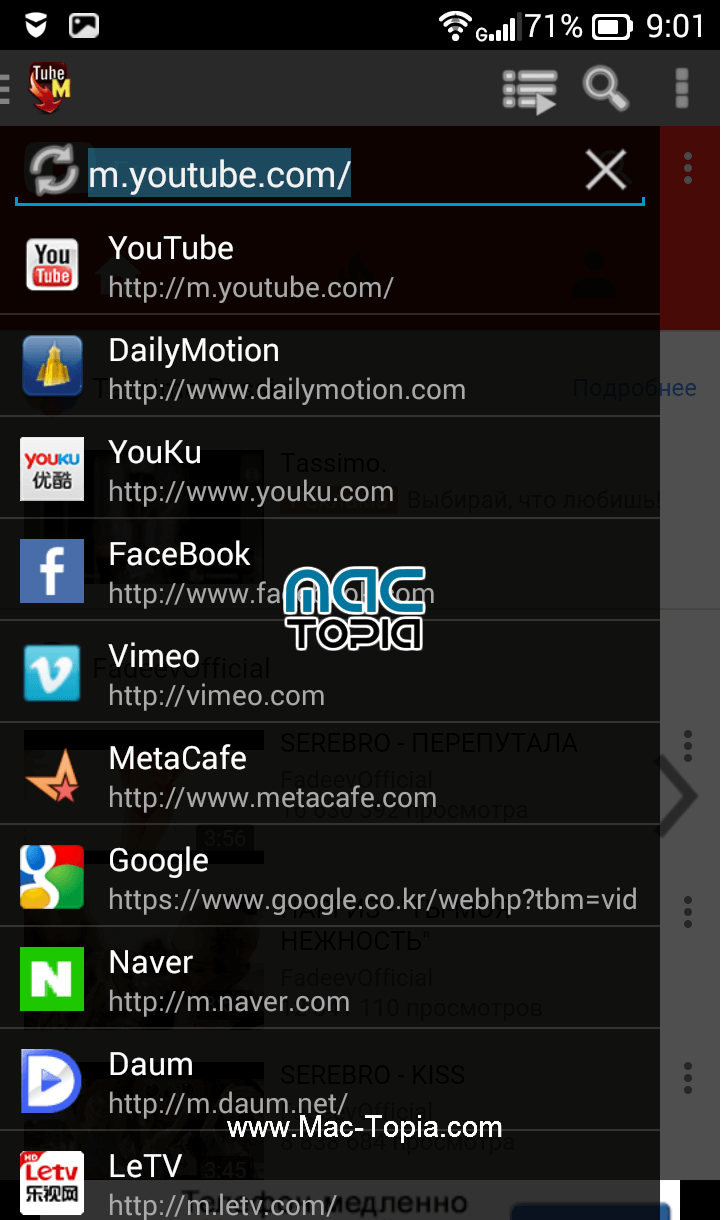Select MetaCafe site
The width and height of the screenshot is (725, 1220).
[330, 776]
